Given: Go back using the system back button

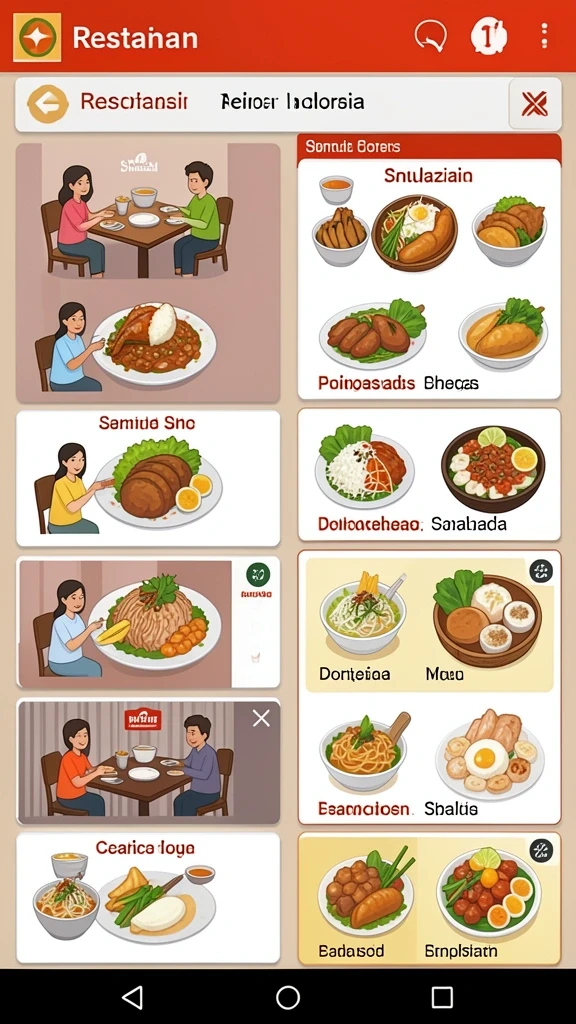Looking at the screenshot, I should (x=133, y=997).
